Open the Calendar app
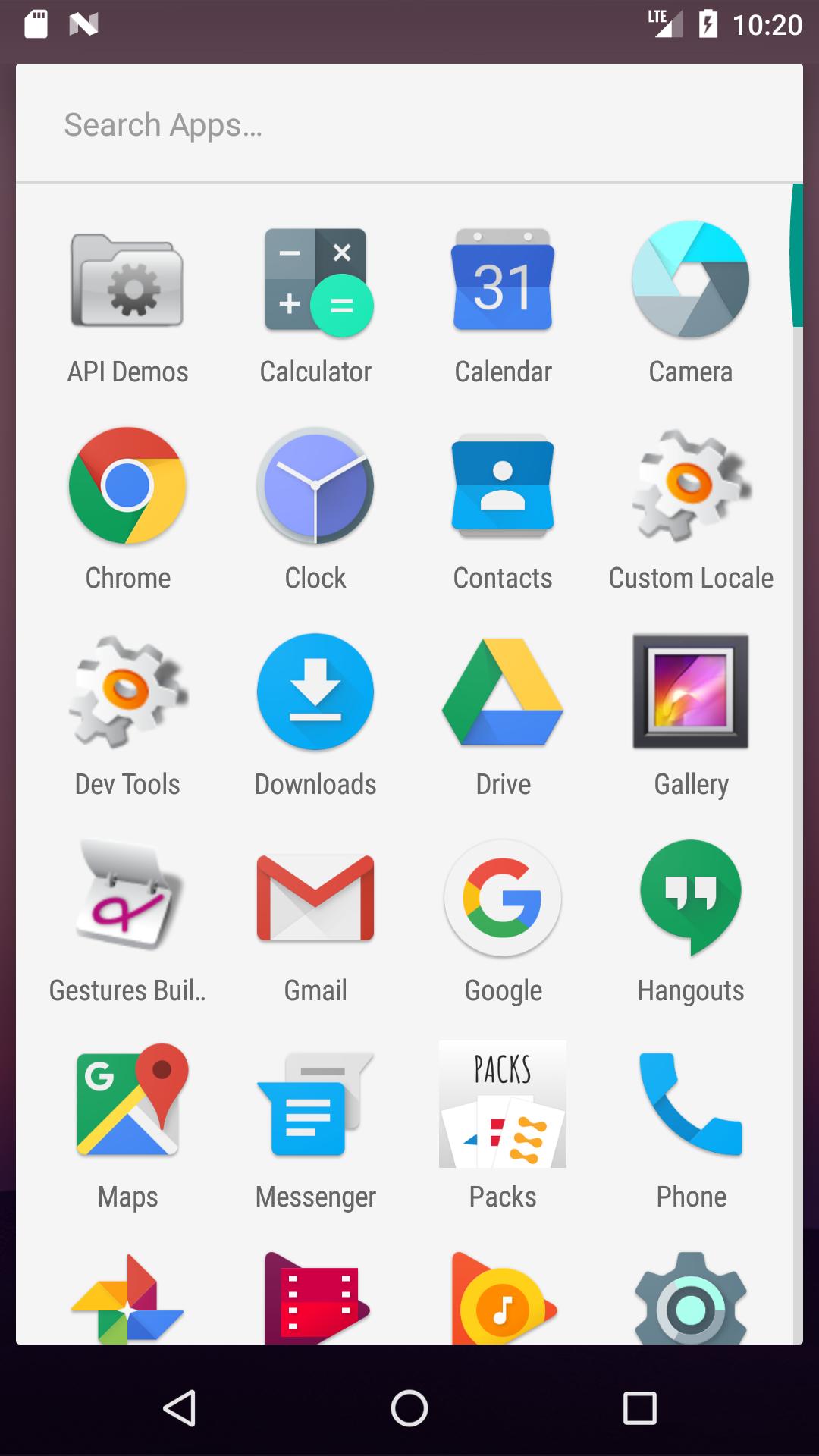The height and width of the screenshot is (1456, 819). [x=503, y=282]
